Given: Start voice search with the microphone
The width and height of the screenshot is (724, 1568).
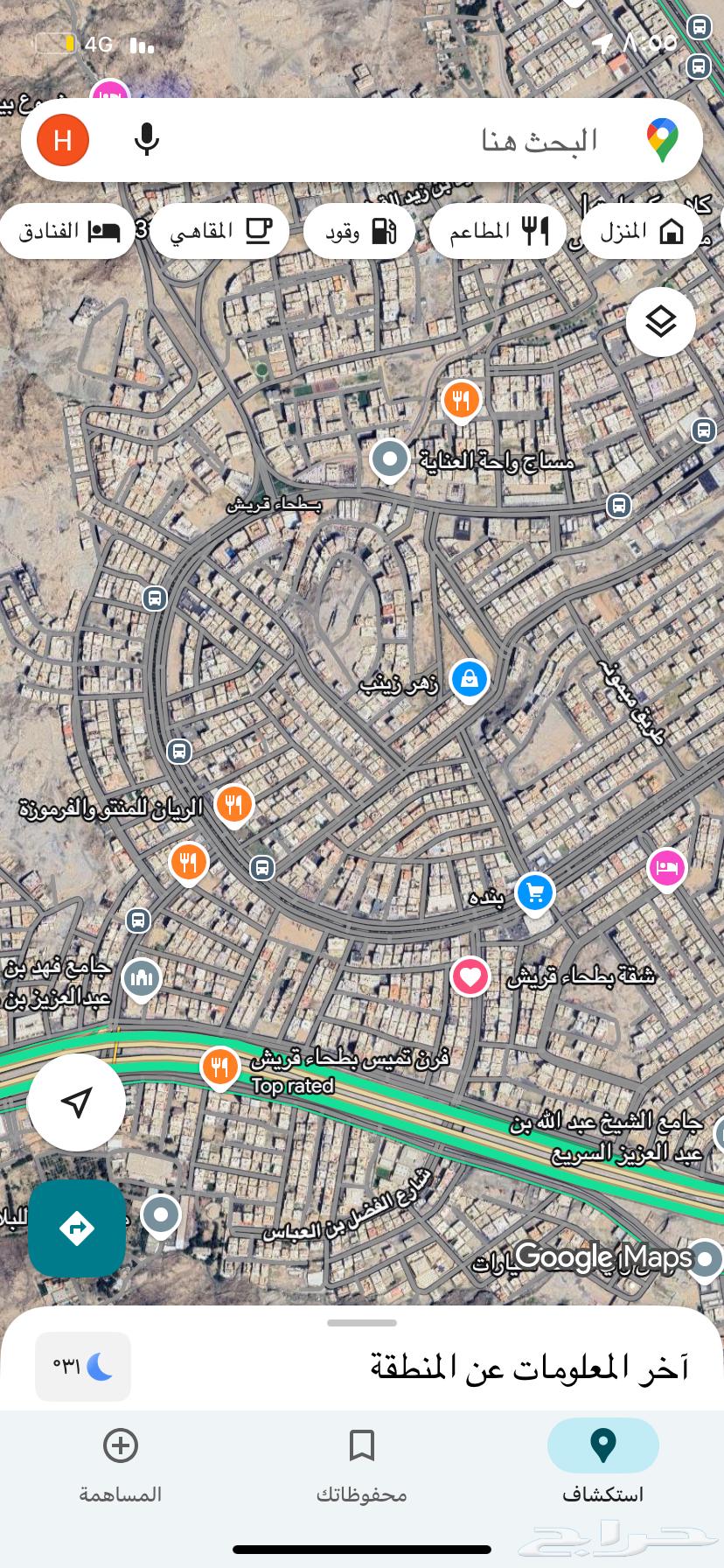Looking at the screenshot, I should [147, 139].
